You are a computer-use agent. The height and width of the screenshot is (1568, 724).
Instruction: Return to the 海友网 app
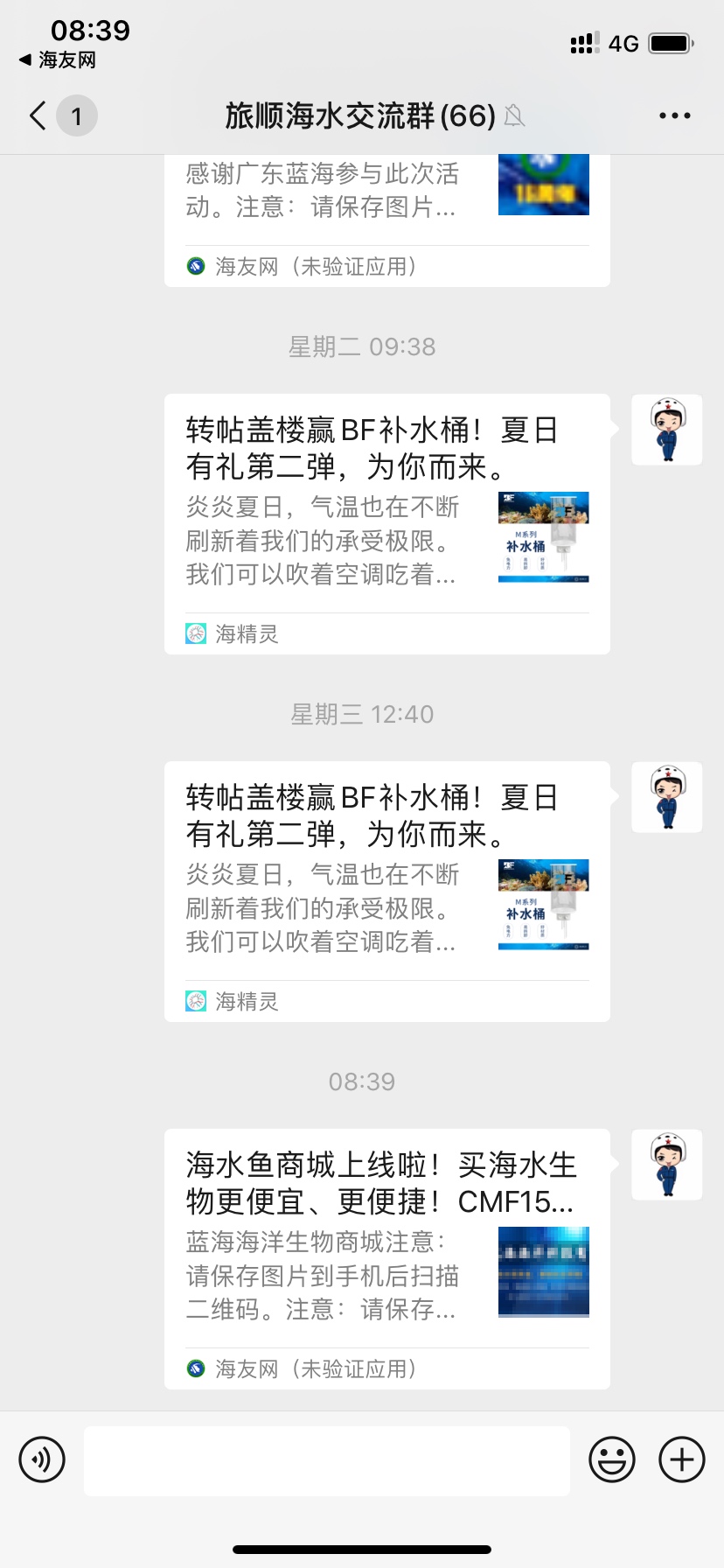pyautogui.click(x=58, y=60)
